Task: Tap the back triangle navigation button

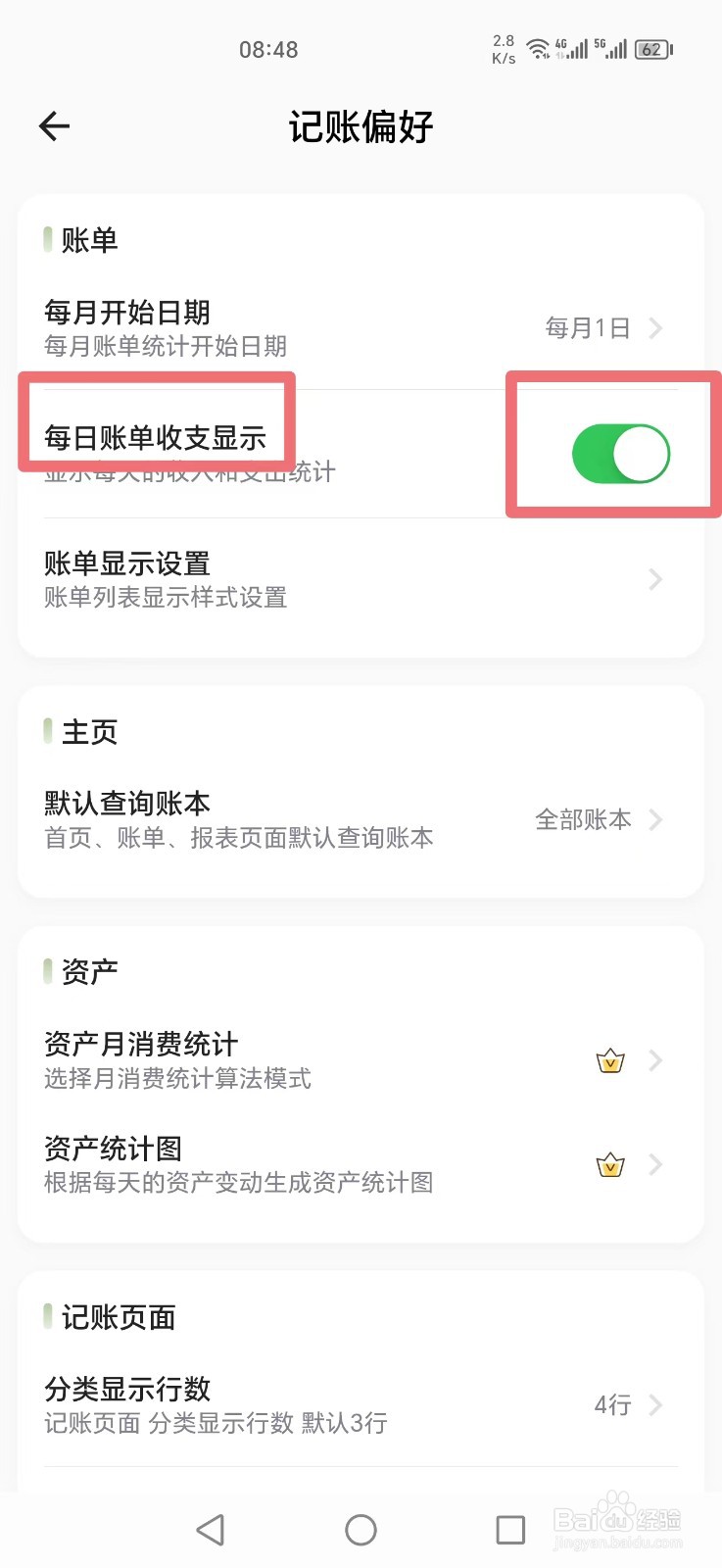Action: click(x=212, y=1530)
